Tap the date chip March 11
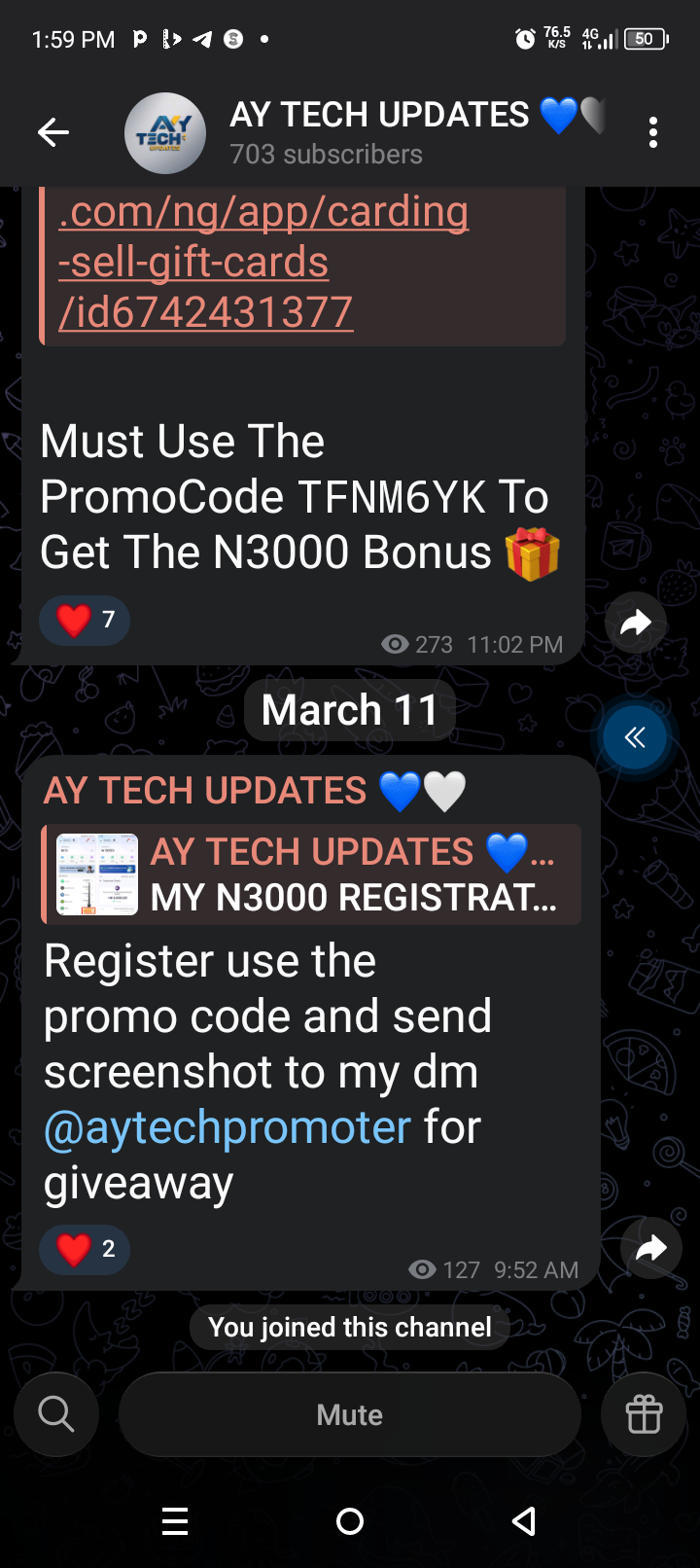 pos(350,710)
